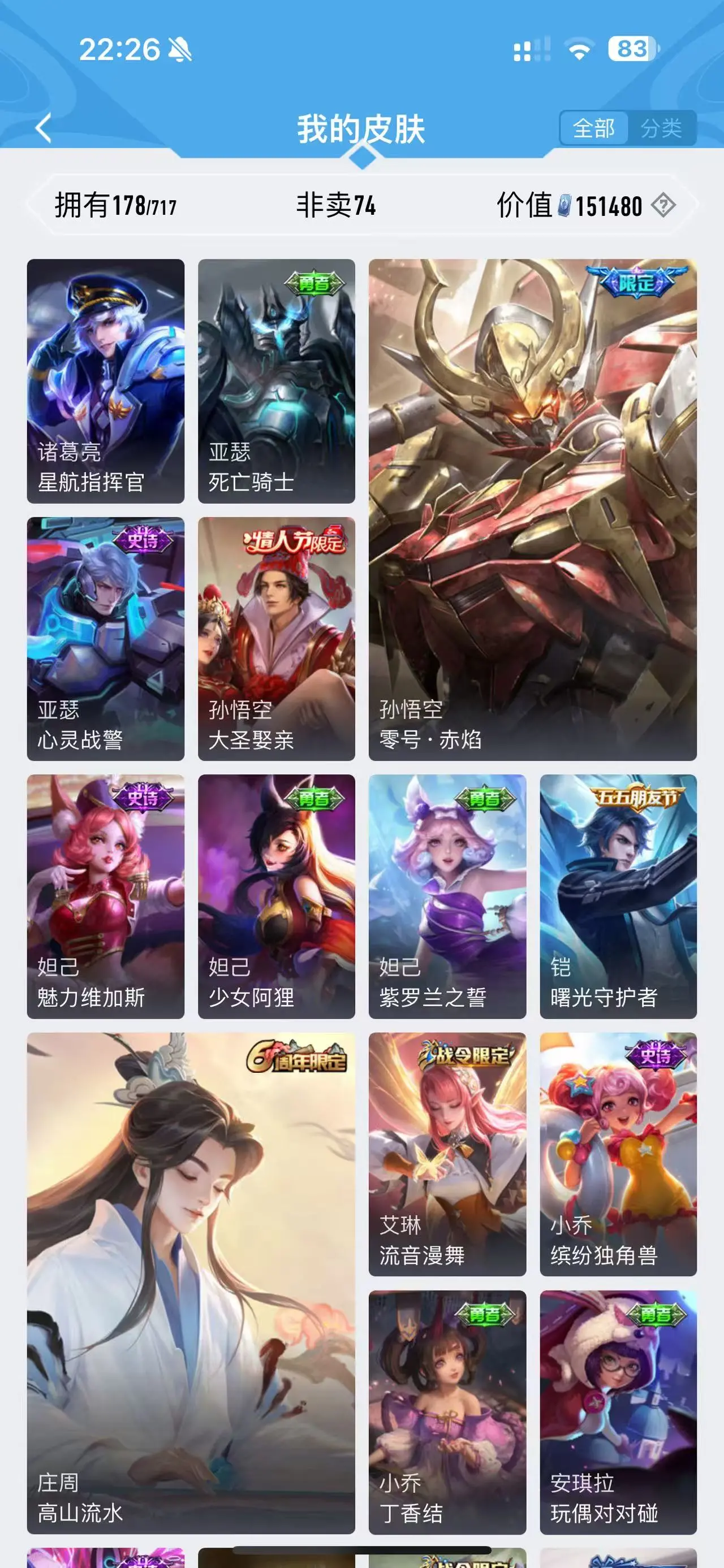724x1568 pixels.
Task: Open 铠 曙光守护者 skin card
Action: tap(618, 896)
